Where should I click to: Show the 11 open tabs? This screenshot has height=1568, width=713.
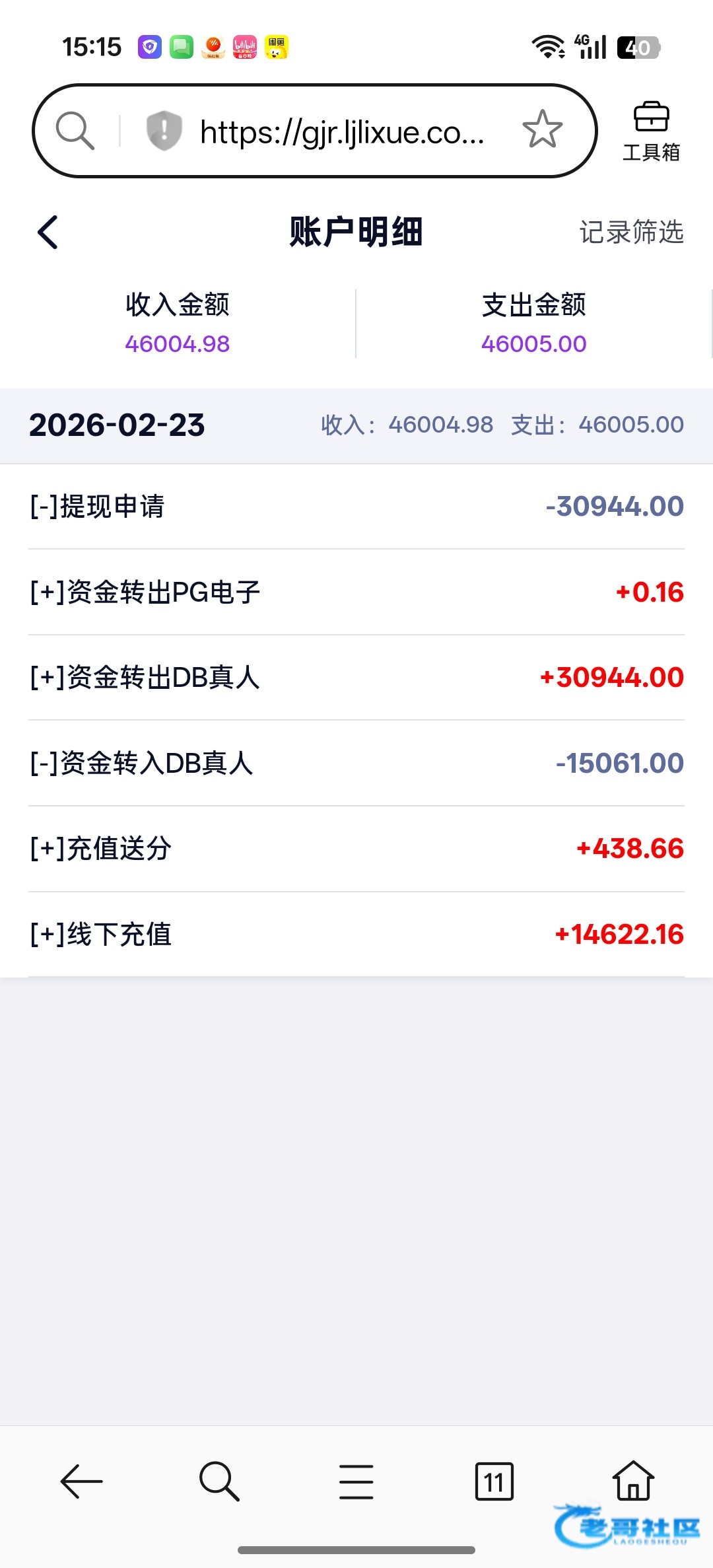point(494,1481)
